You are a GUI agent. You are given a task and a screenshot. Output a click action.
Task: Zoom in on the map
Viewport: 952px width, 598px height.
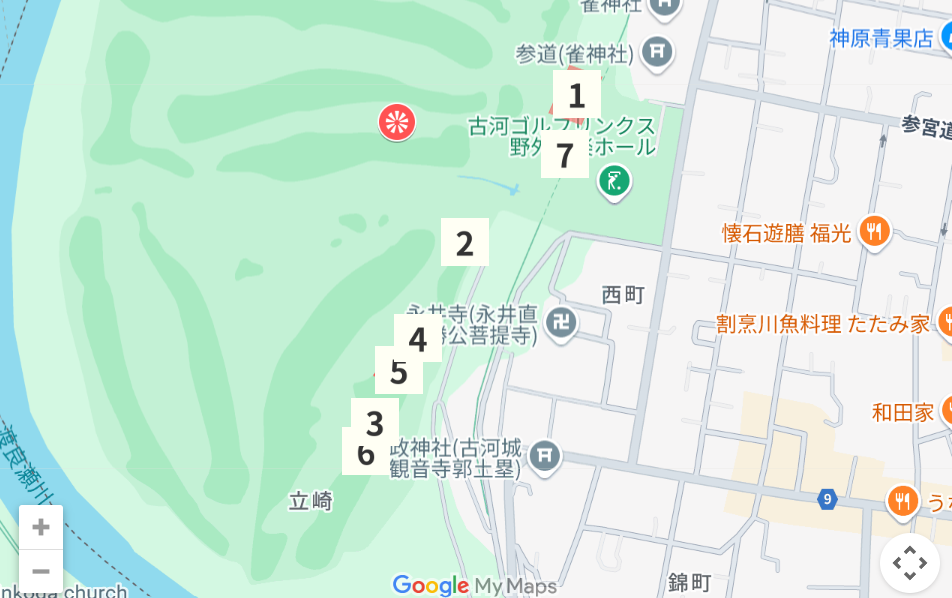[41, 527]
